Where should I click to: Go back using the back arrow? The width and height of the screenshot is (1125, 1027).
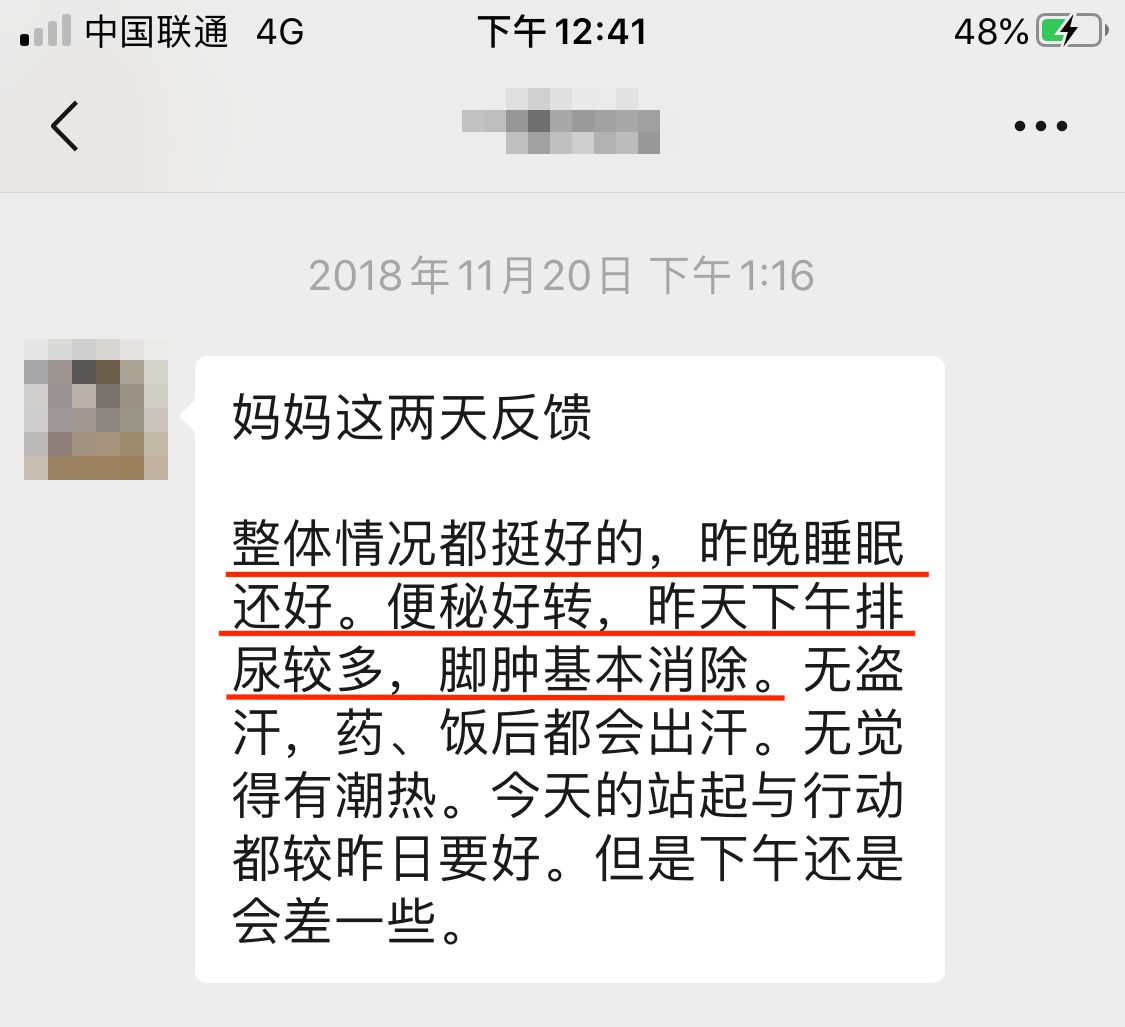tap(65, 126)
